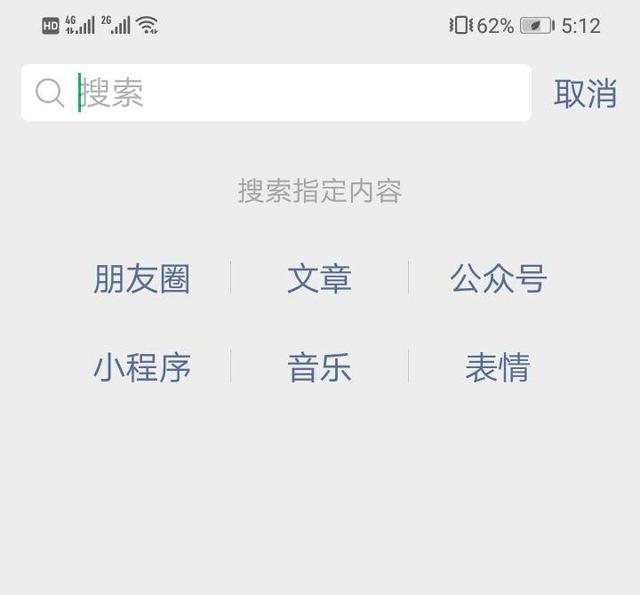Search within 朋友圈 (Moments)
640x595 pixels.
[142, 279]
